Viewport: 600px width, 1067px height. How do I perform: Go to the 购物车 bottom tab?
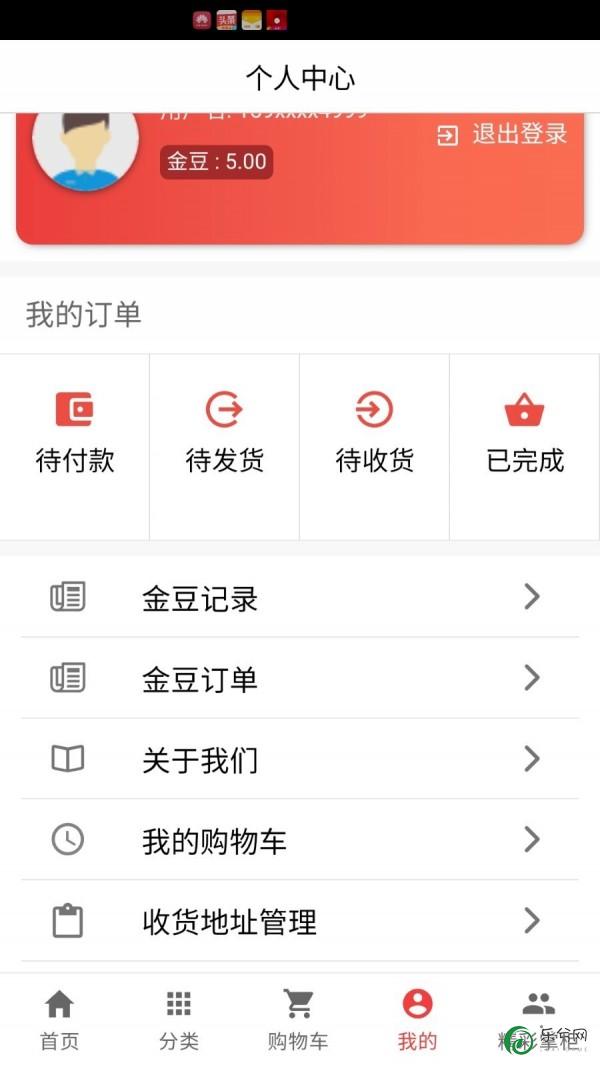pyautogui.click(x=299, y=1021)
